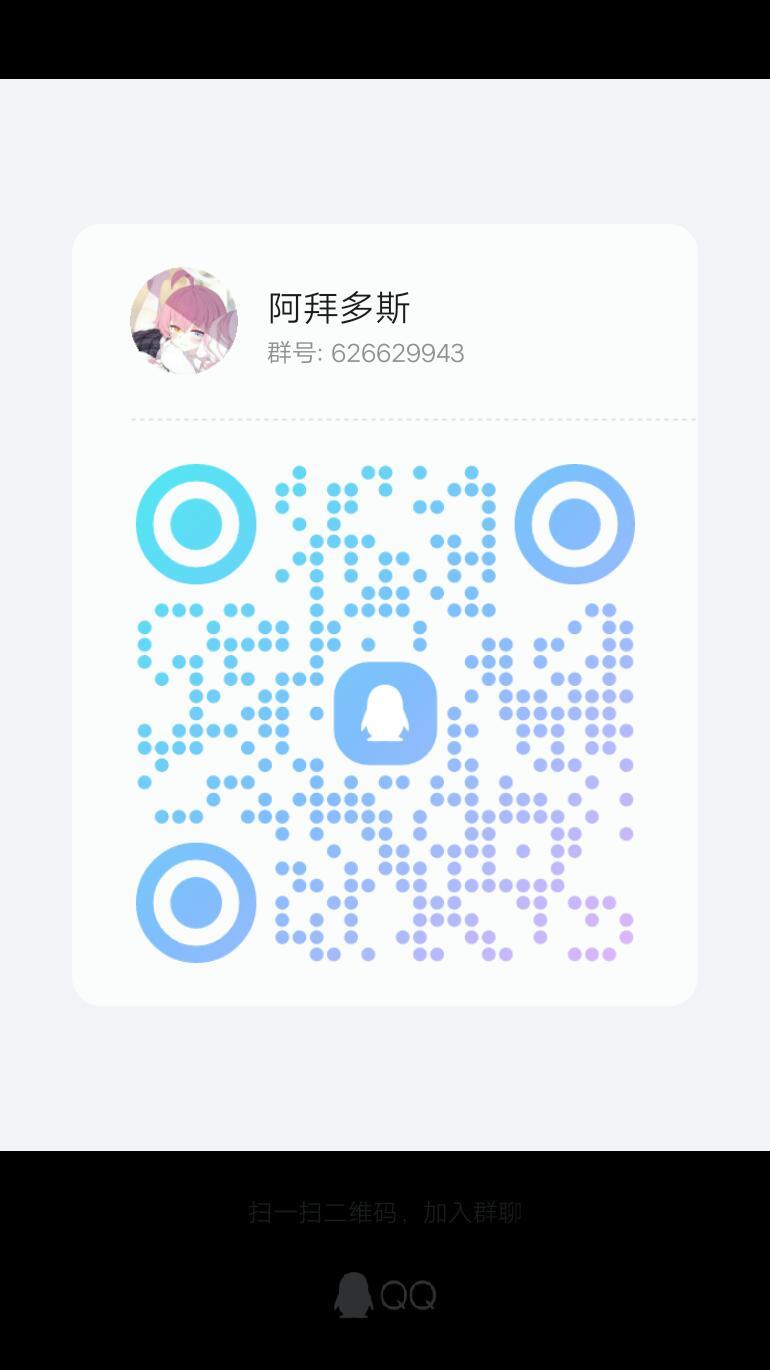Click the bottom-left QR finder square
770x1370 pixels.
point(195,902)
